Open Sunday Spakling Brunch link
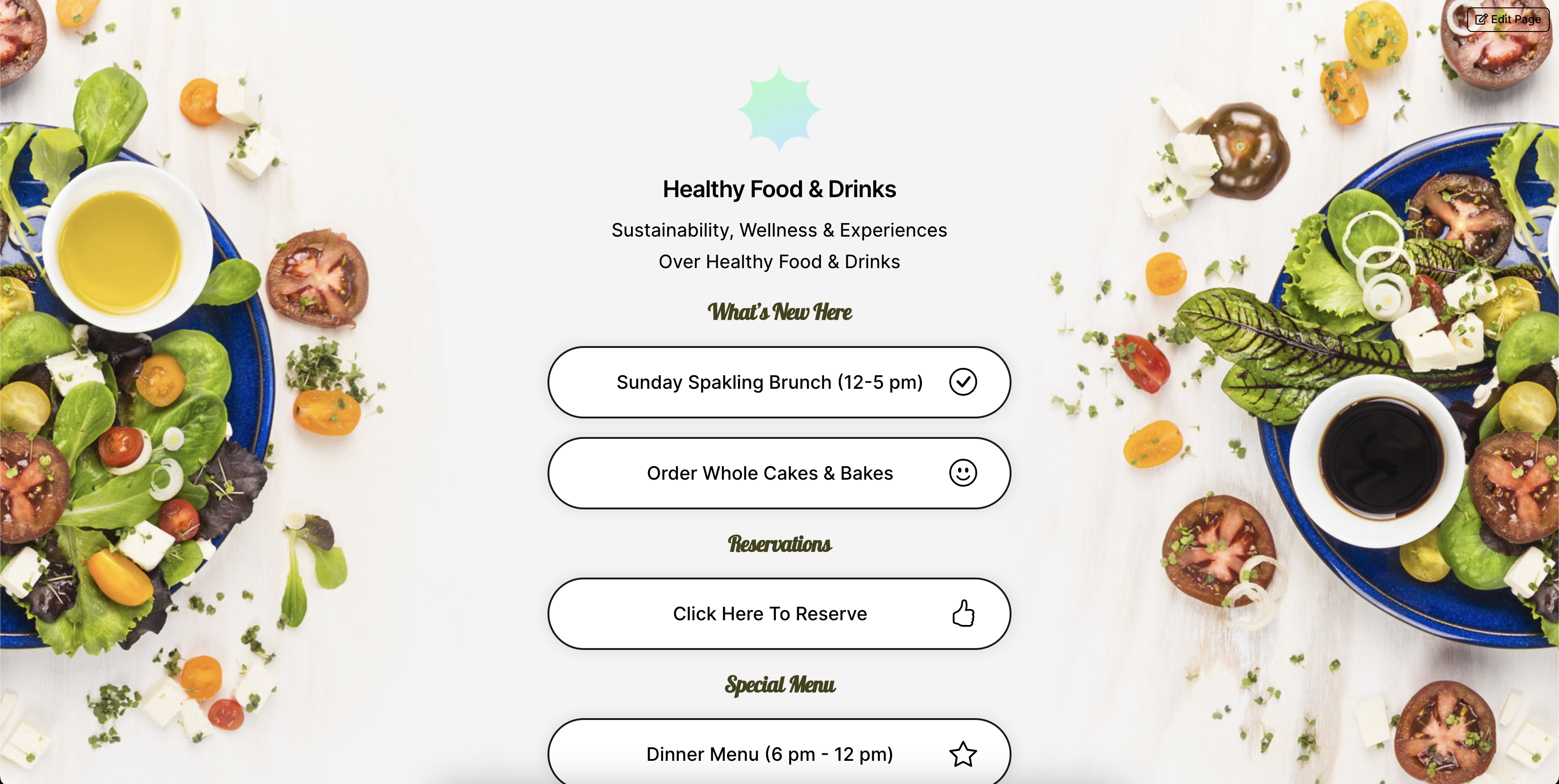Screen dimensions: 1559x784 (x=778, y=382)
